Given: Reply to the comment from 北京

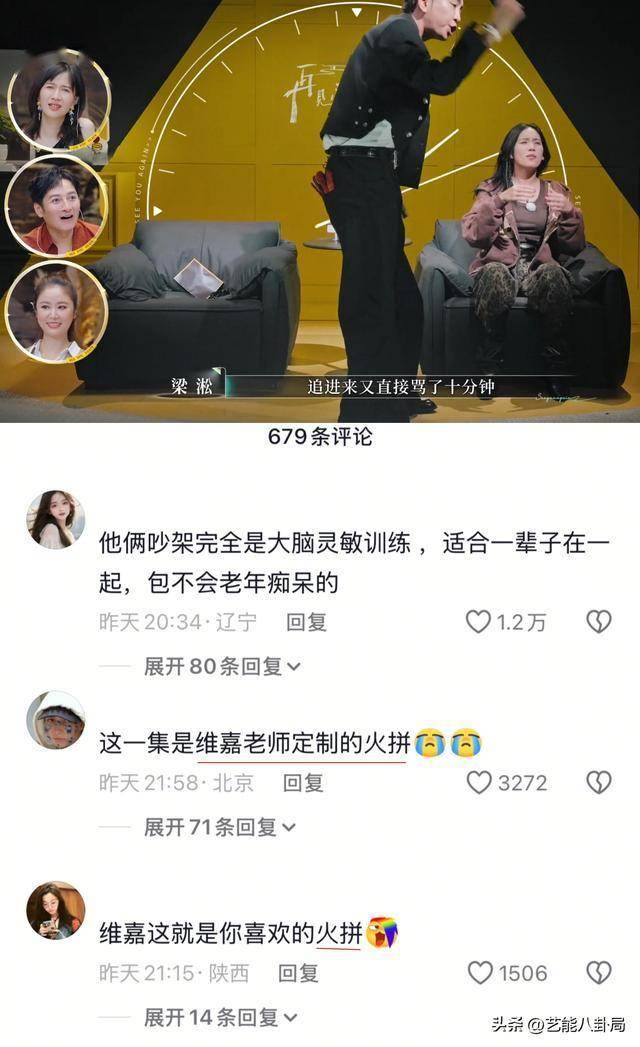Looking at the screenshot, I should pos(302,782).
